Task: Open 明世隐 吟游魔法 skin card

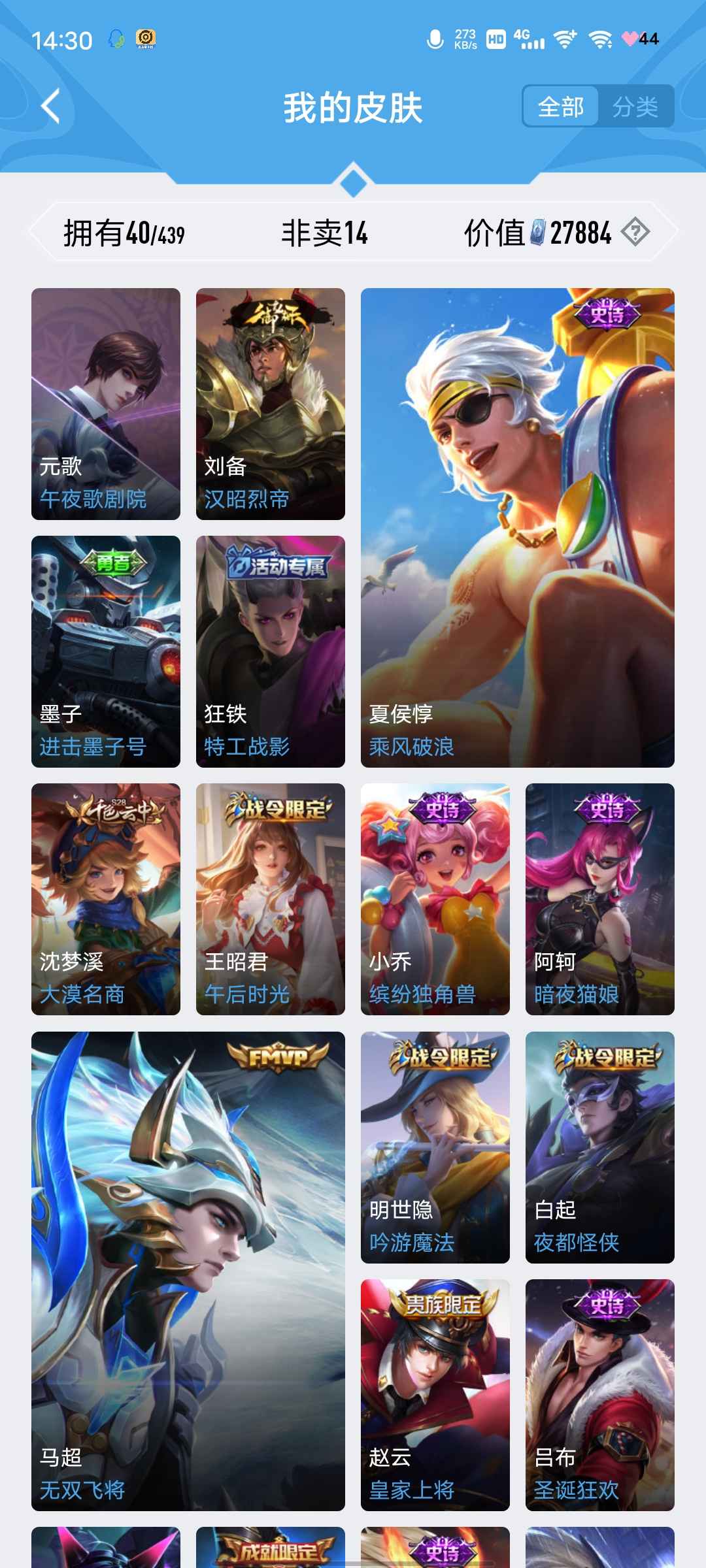Action: click(435, 1147)
